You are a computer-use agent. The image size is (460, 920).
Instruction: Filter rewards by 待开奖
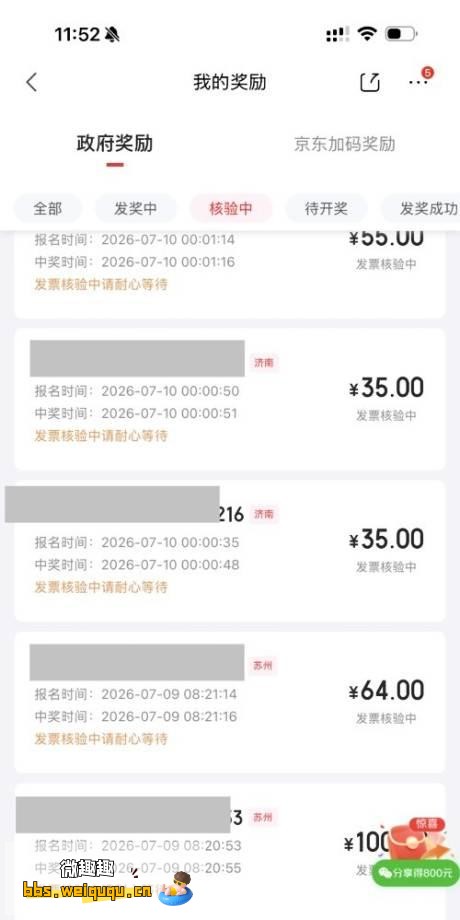[326, 208]
